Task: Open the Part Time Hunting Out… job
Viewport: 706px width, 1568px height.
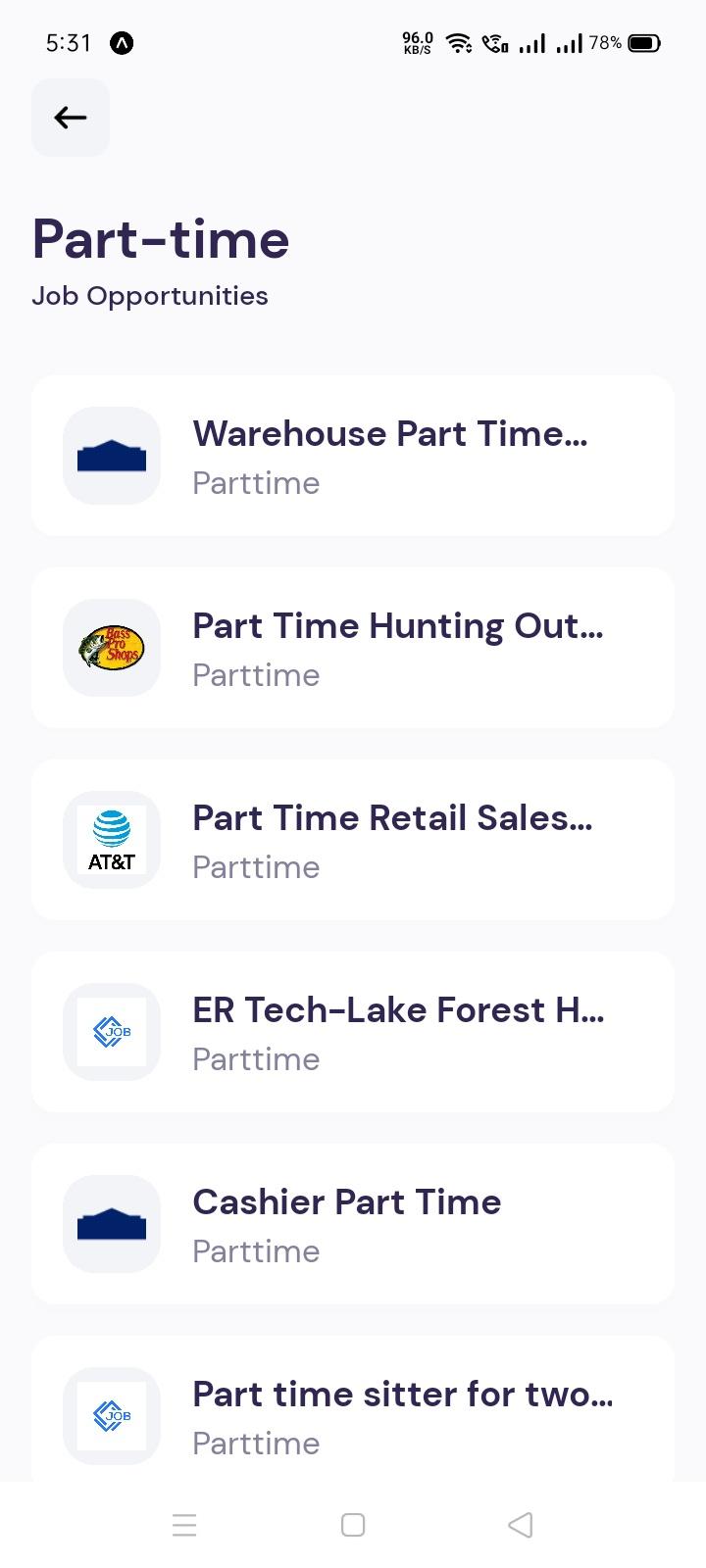Action: pos(353,648)
